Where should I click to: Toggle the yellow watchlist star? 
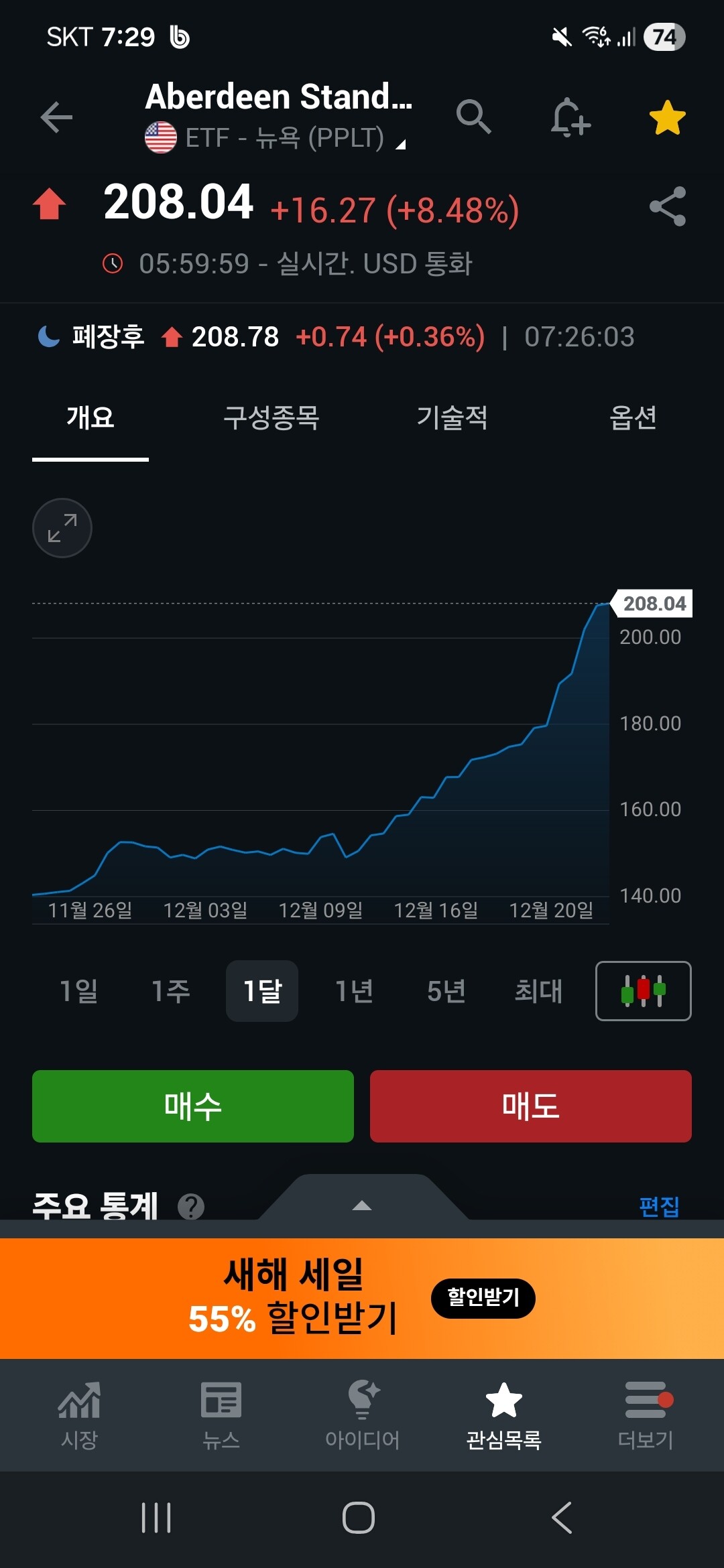667,118
